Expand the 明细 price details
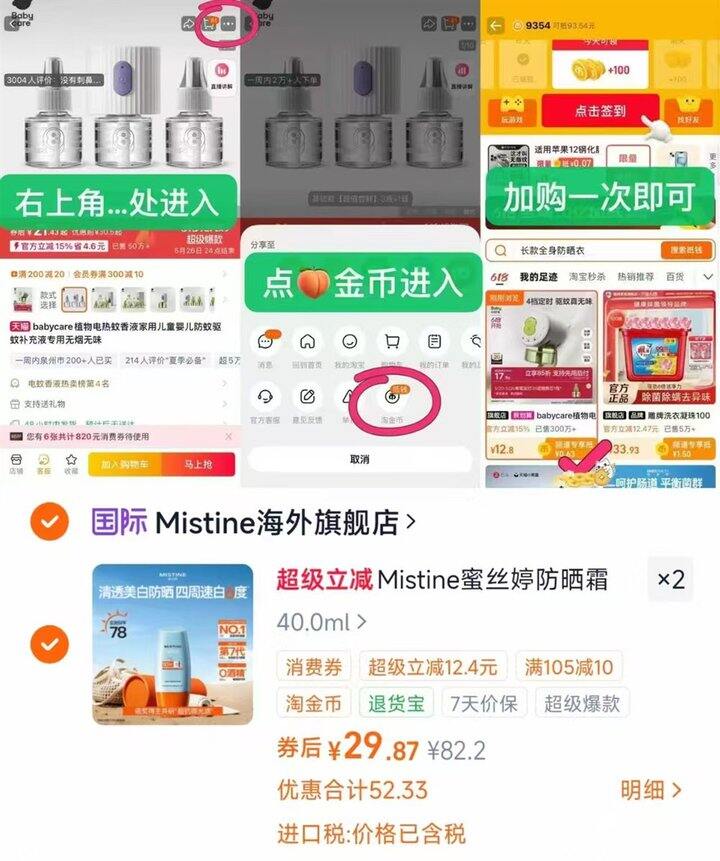 (648, 789)
